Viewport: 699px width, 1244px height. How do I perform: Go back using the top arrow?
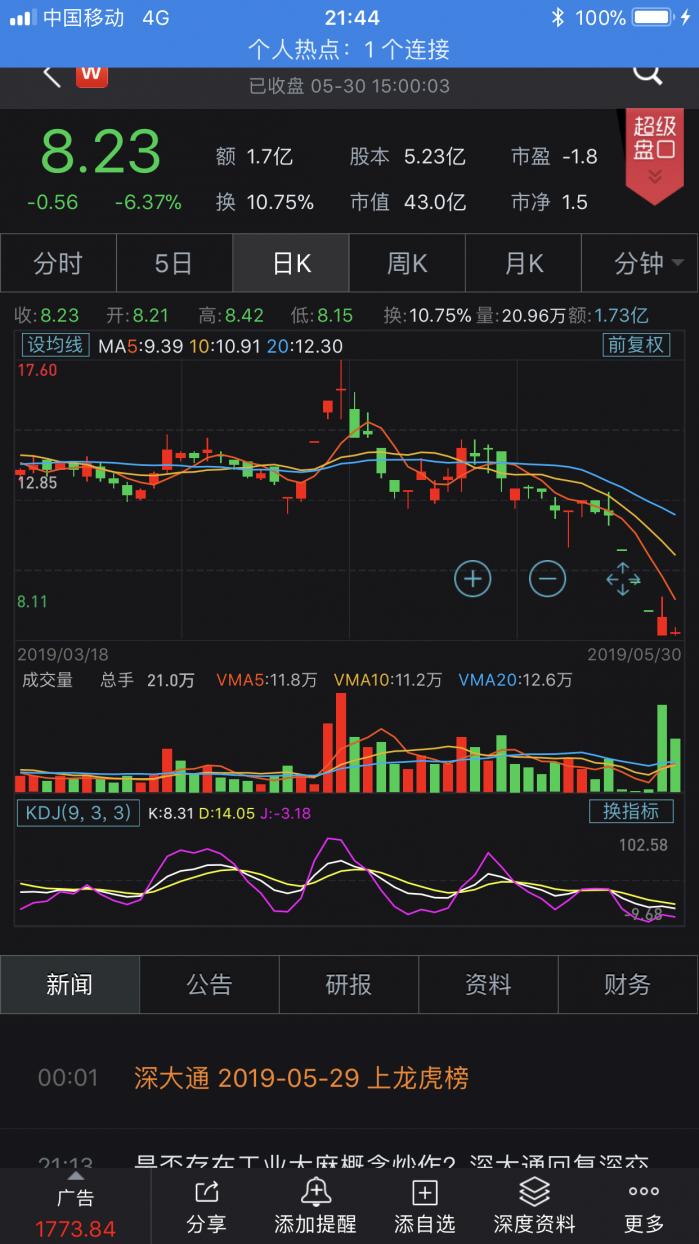pos(52,75)
